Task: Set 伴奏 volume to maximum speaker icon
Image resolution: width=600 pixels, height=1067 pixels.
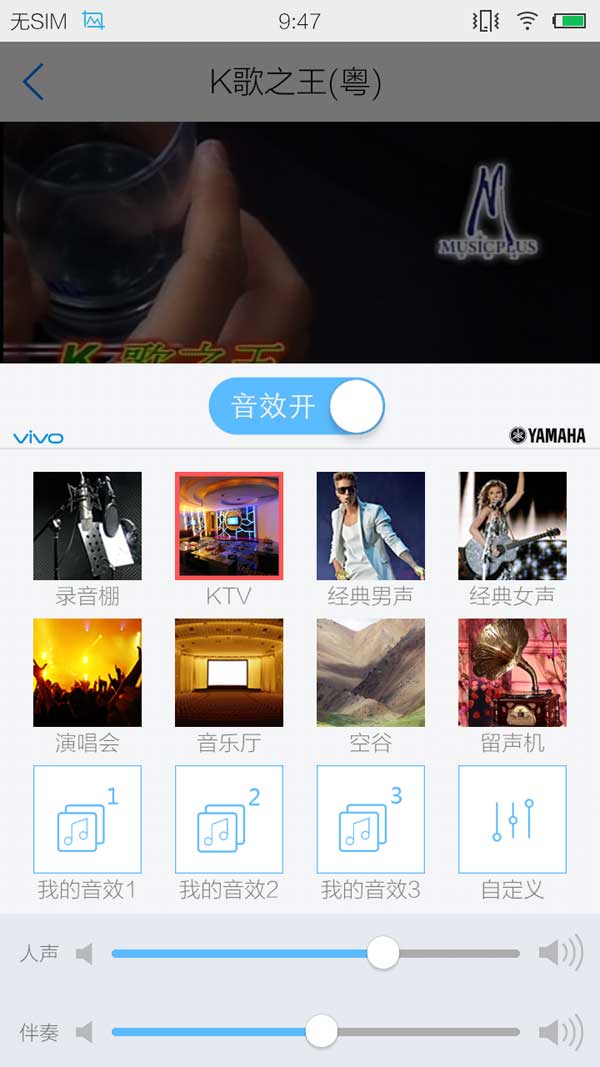Action: tap(560, 1031)
